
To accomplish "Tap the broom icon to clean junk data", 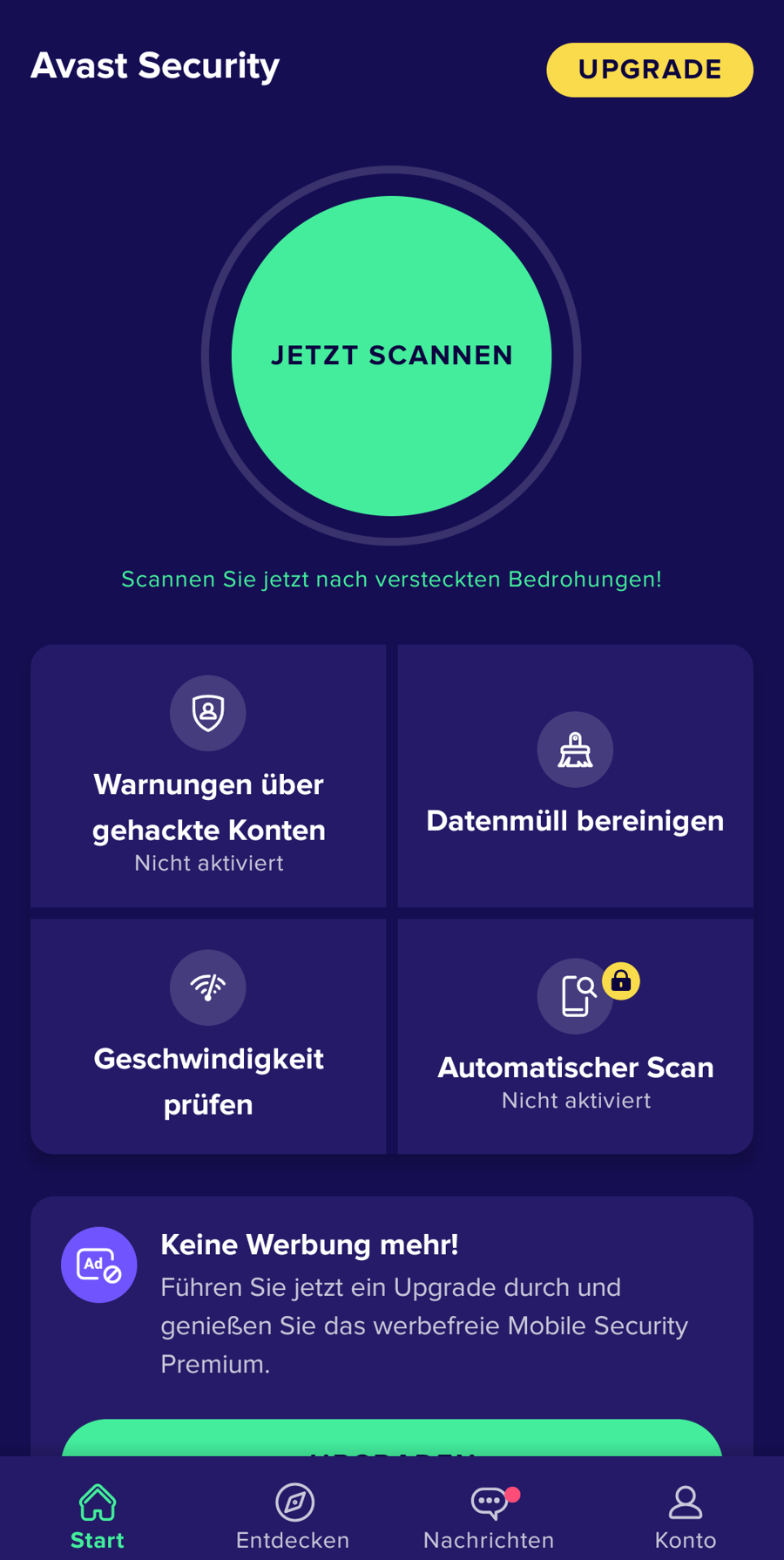I will [575, 749].
